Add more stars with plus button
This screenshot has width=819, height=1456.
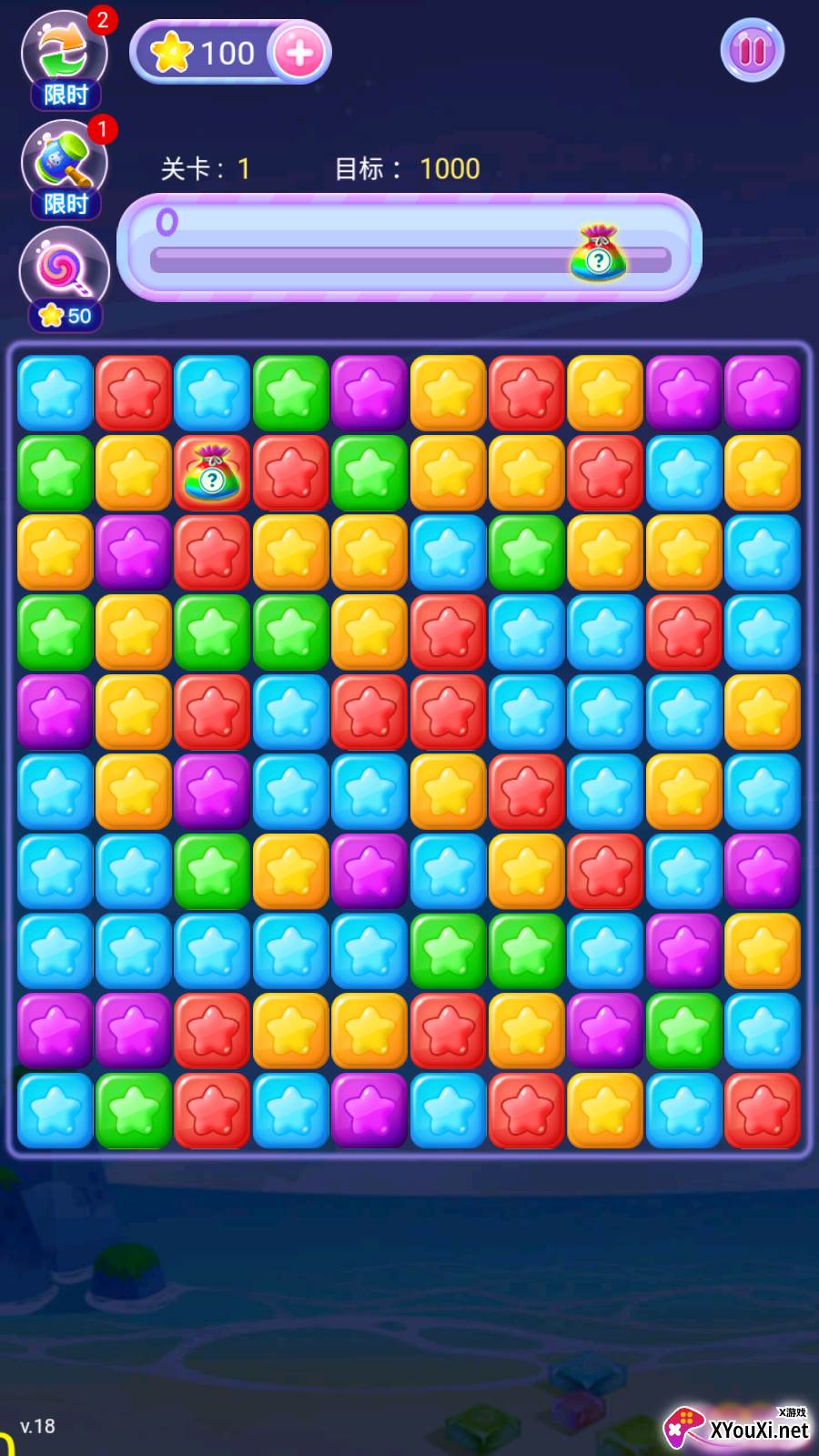click(299, 53)
